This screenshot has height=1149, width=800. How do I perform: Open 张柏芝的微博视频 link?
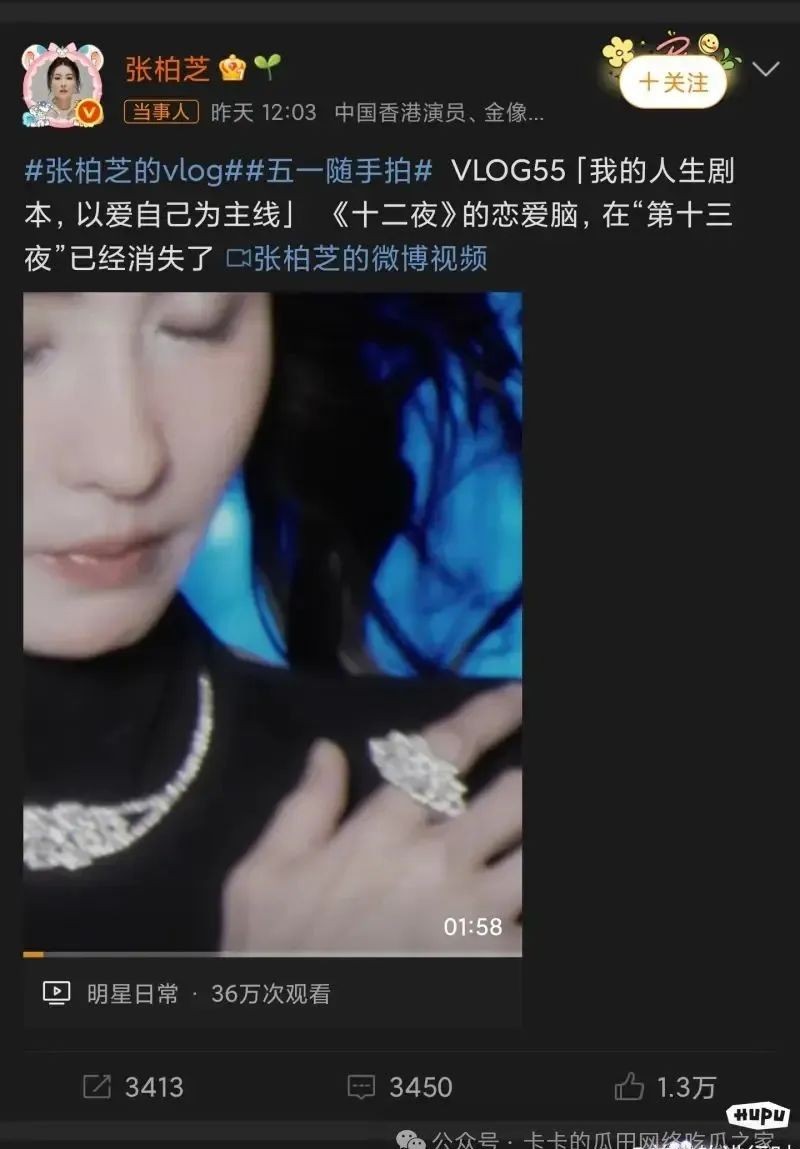358,259
